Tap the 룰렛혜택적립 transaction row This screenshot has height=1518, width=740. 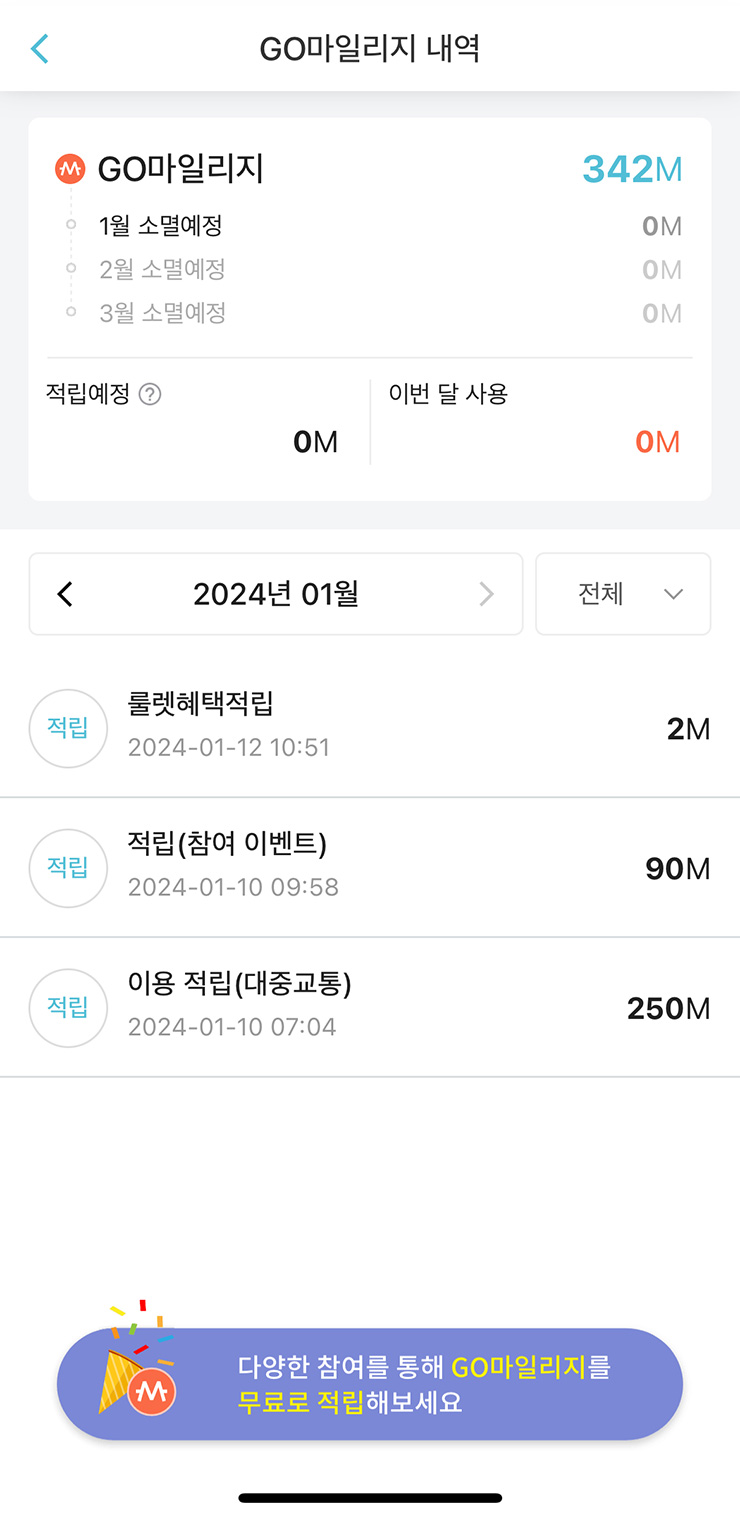click(x=370, y=728)
